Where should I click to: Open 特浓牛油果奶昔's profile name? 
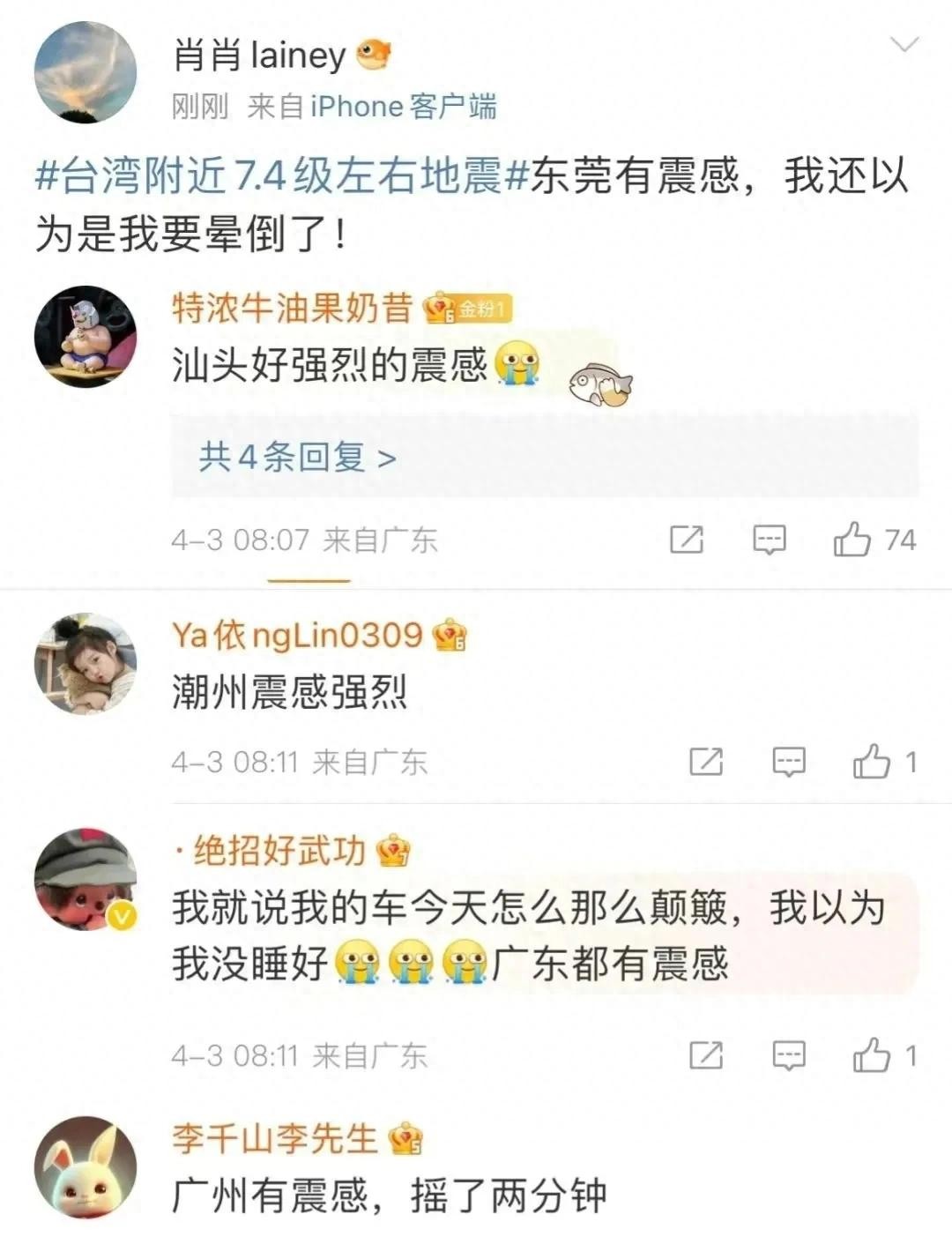point(292,309)
